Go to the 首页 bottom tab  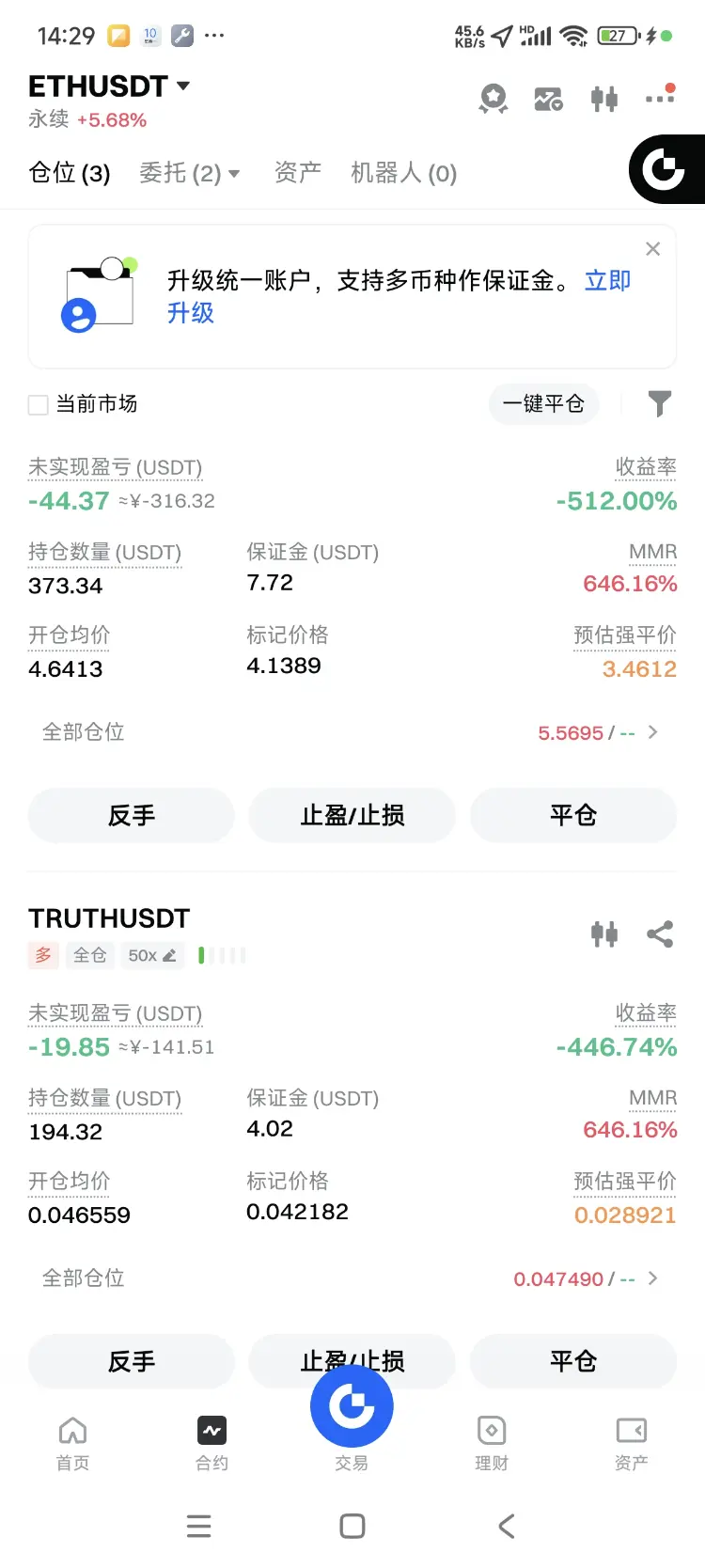click(x=72, y=1442)
